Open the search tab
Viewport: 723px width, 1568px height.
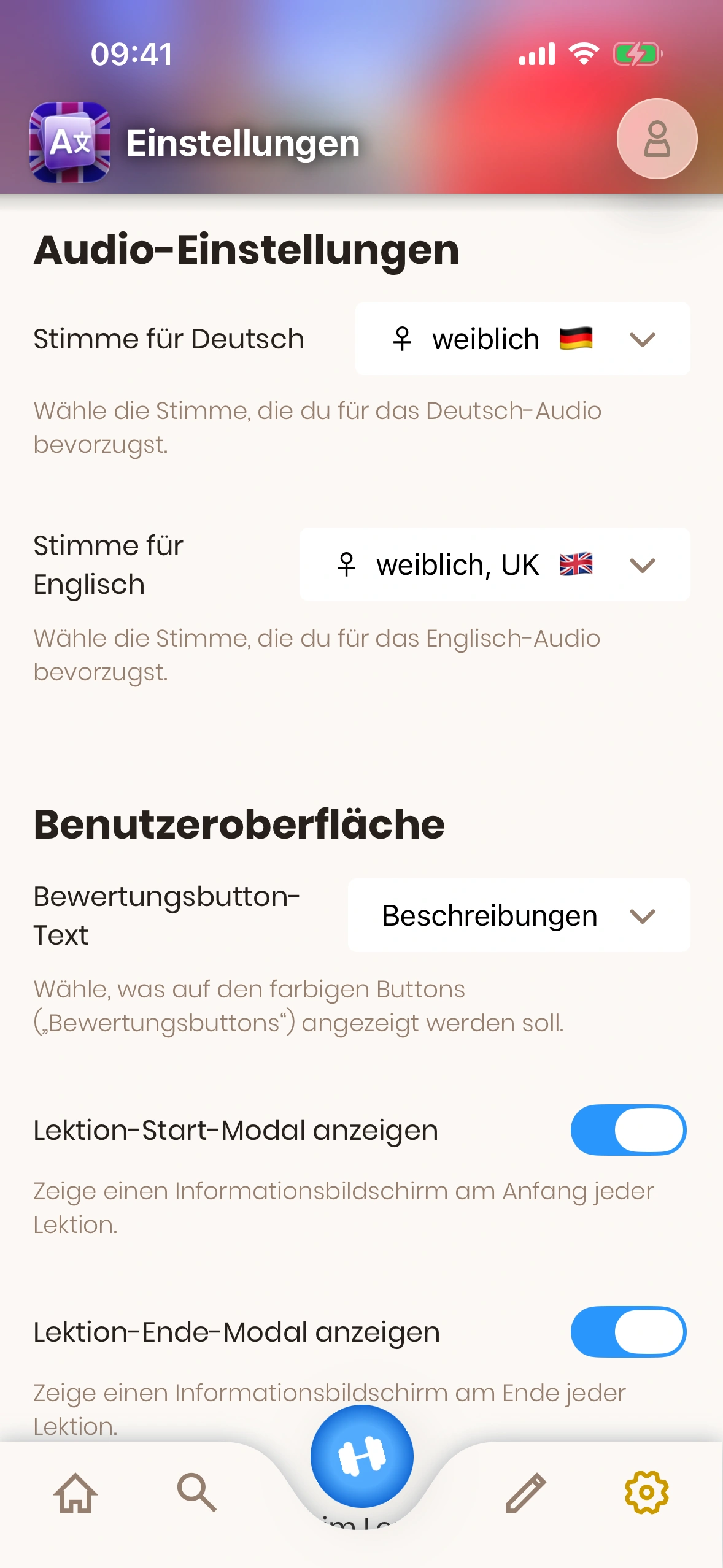196,1493
